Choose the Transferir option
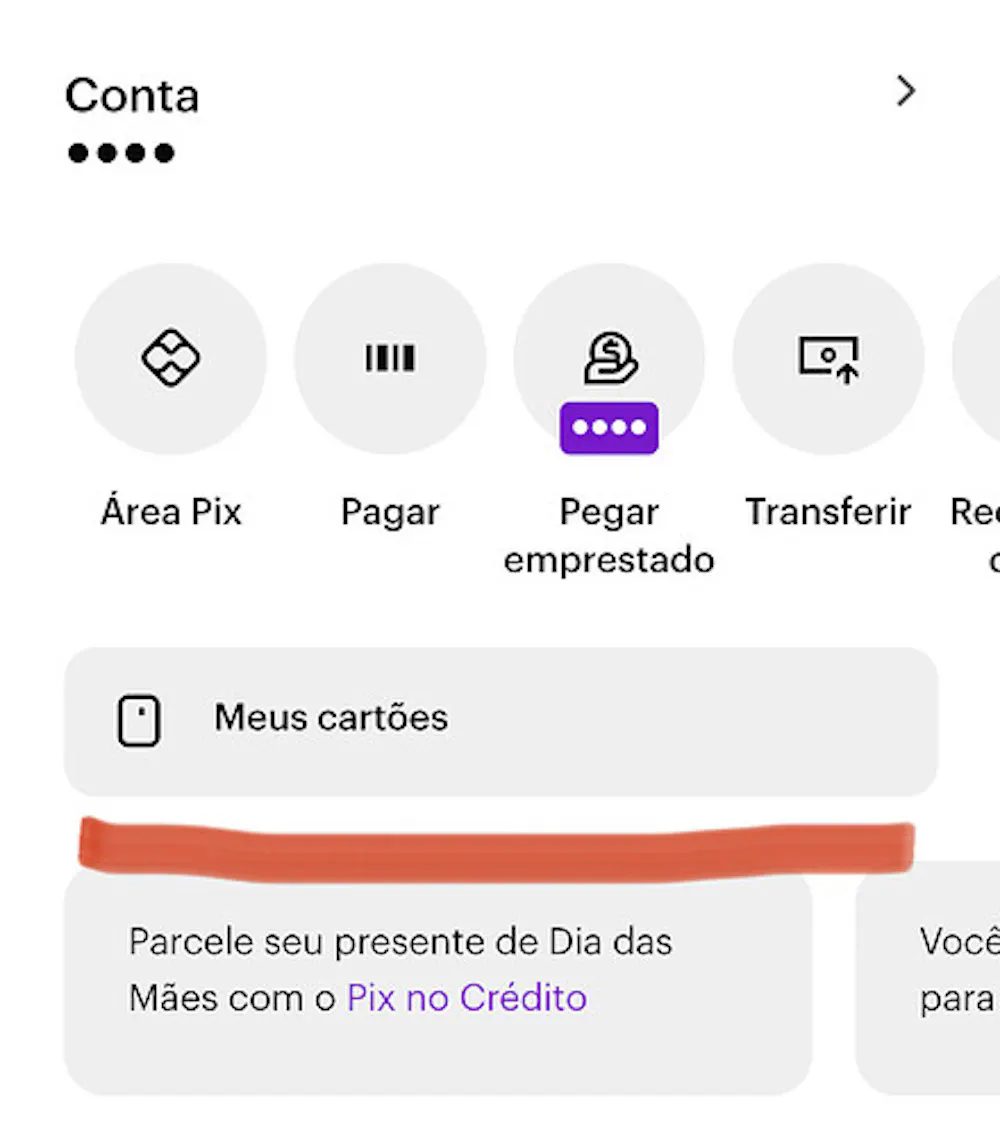 tap(828, 358)
